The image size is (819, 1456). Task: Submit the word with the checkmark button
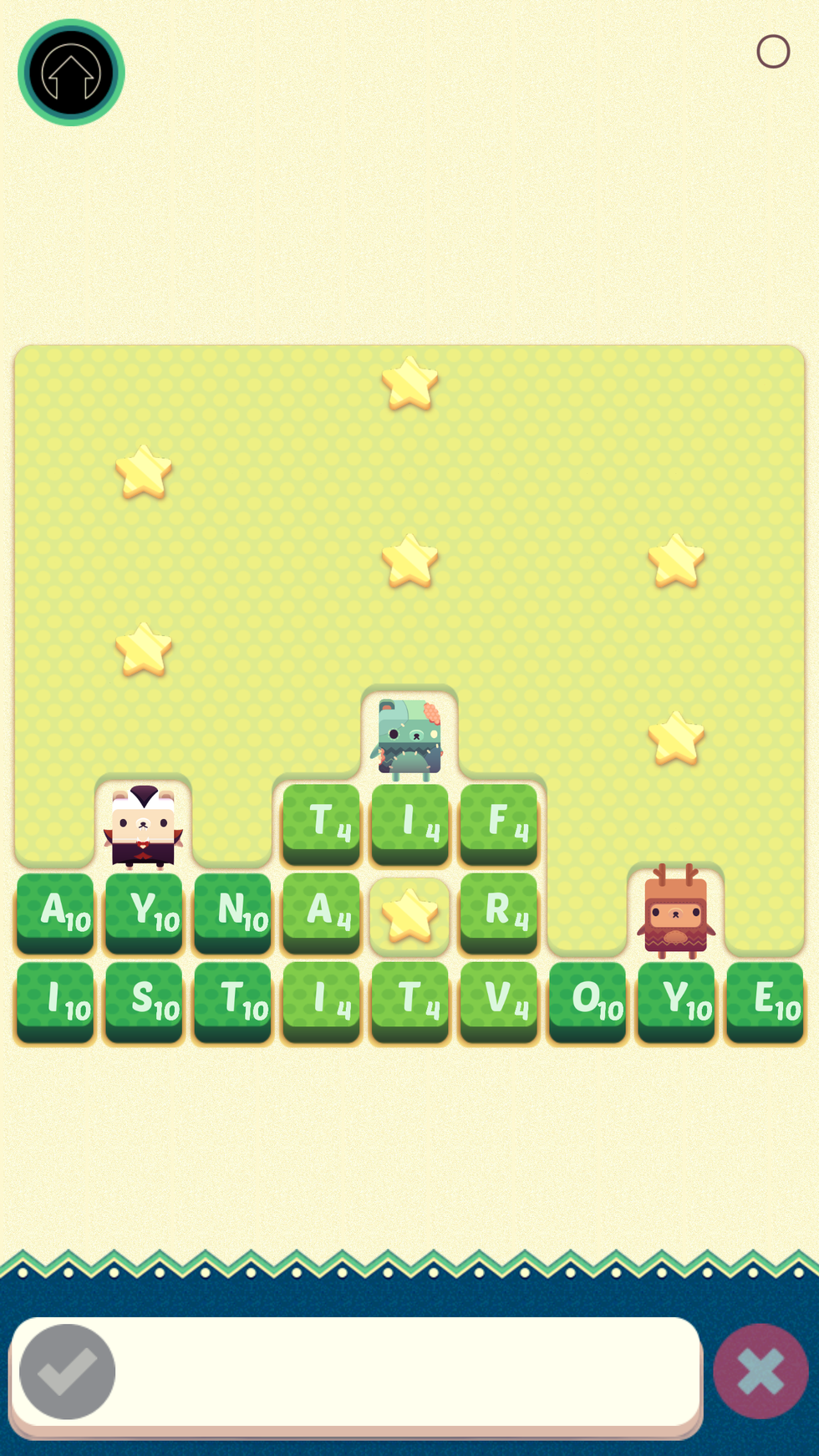click(68, 1371)
